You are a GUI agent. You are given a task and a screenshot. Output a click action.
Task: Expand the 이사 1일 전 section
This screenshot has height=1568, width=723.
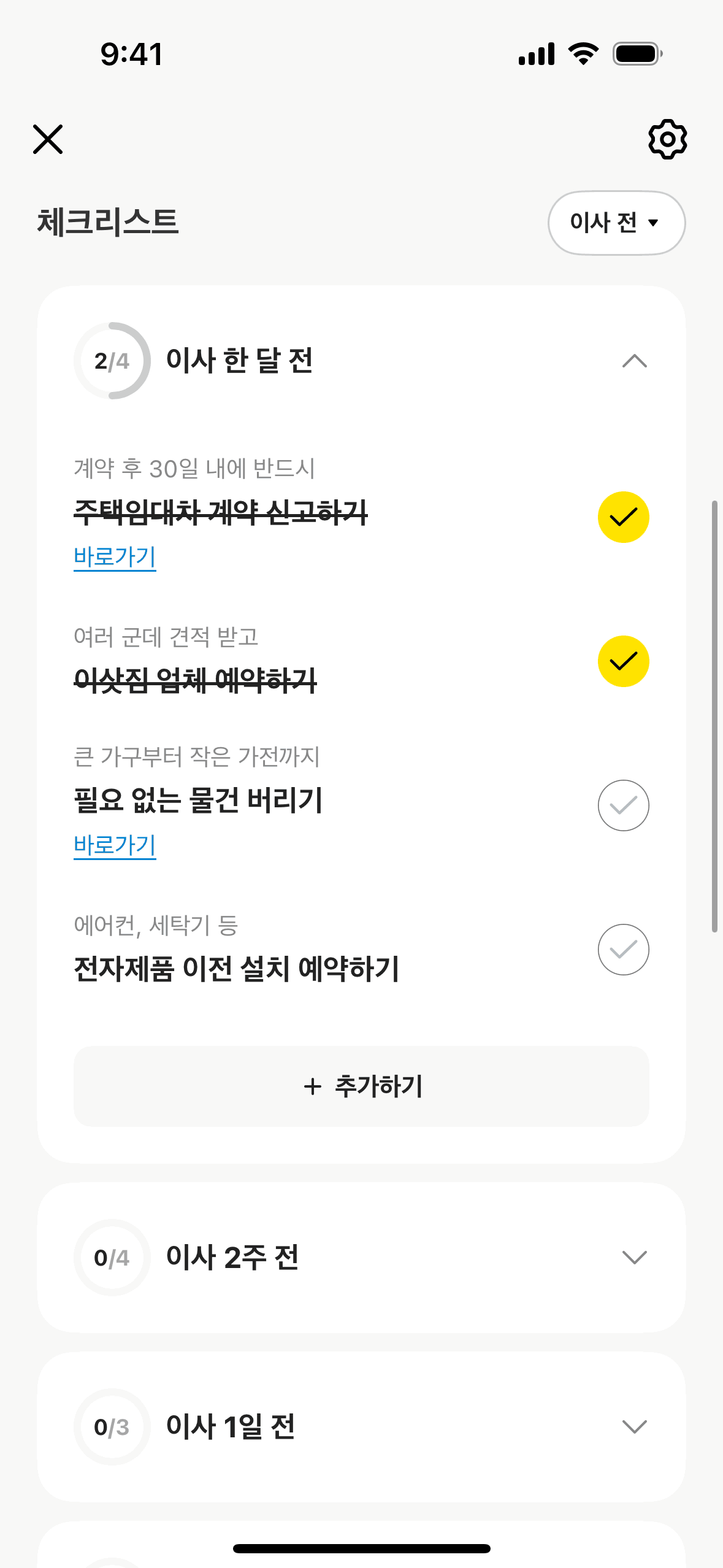(x=634, y=1427)
